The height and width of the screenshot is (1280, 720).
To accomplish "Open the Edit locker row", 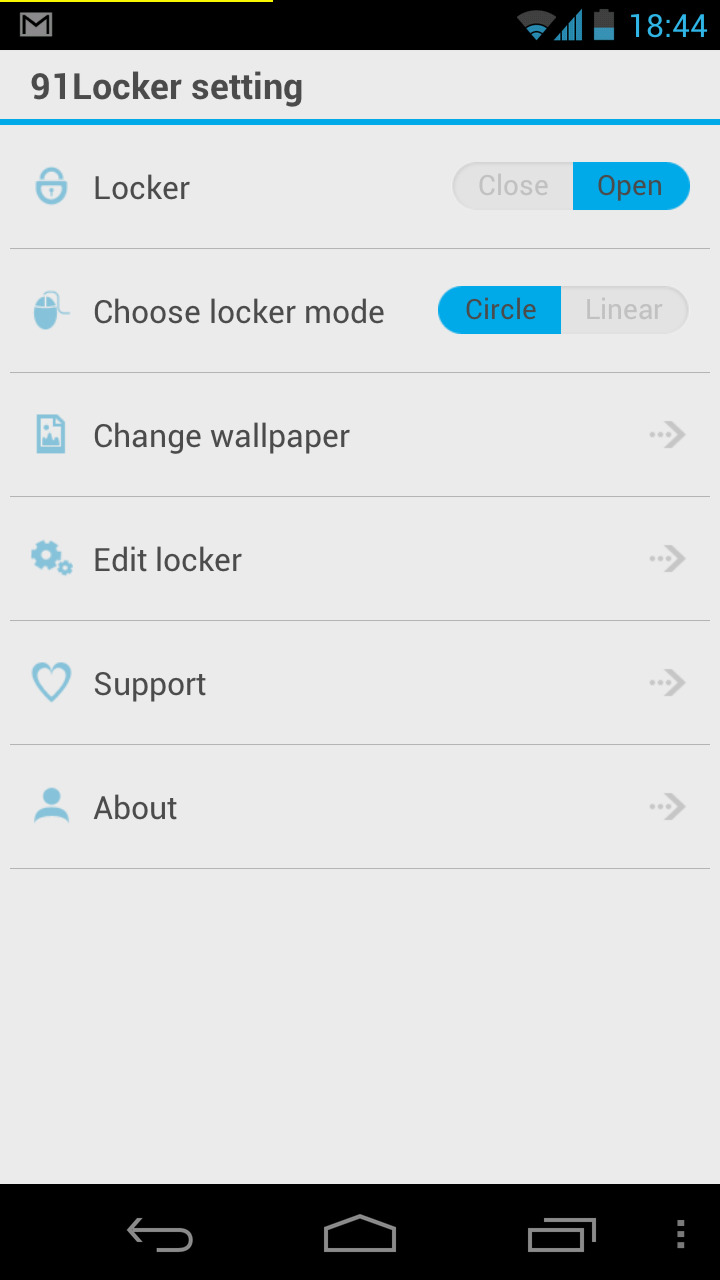I will coord(360,559).
